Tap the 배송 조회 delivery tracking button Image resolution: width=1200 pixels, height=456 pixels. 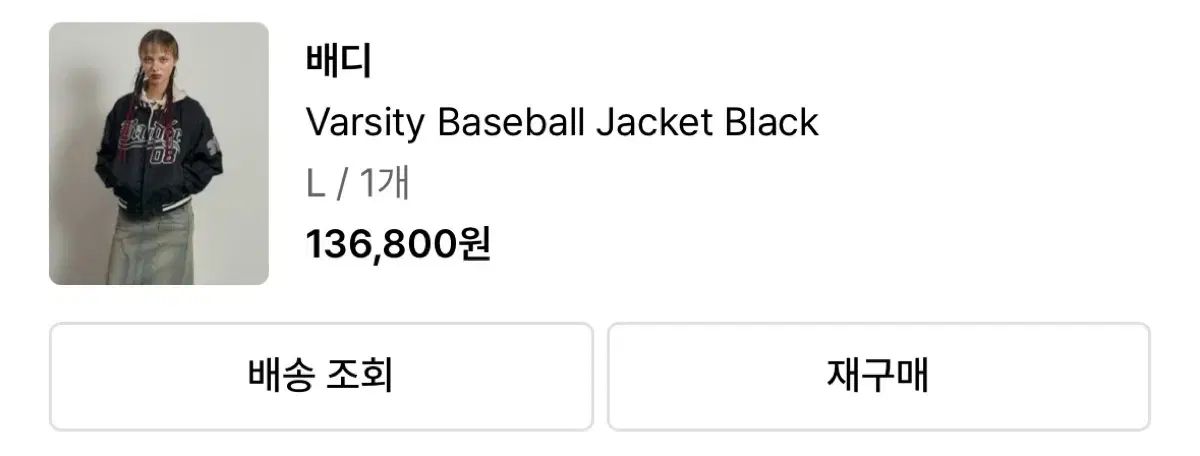click(x=321, y=376)
